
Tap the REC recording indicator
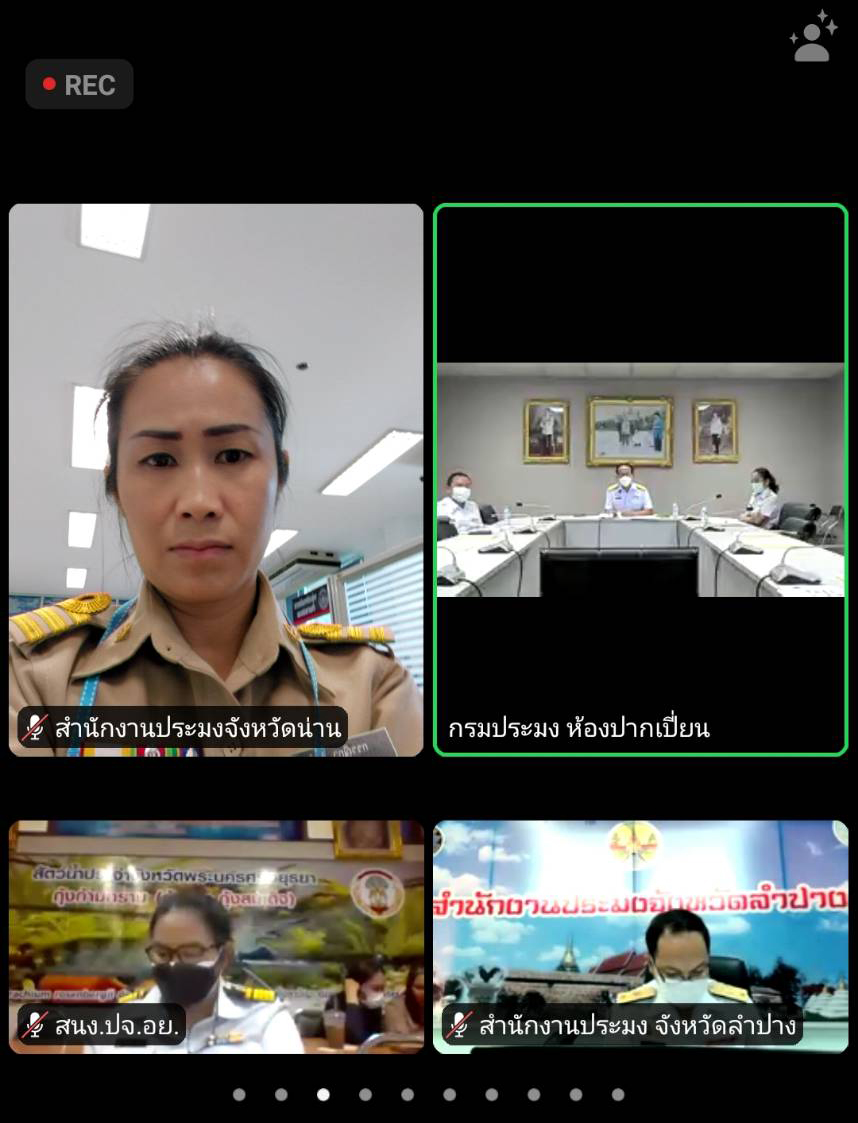click(x=79, y=85)
